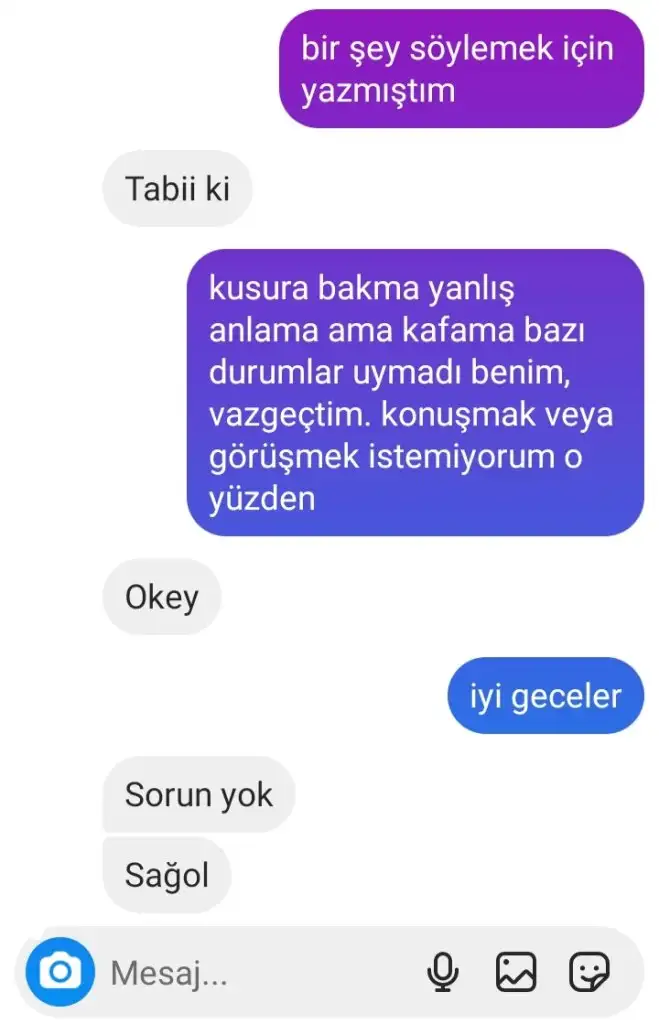The image size is (659, 1024).
Task: Record a voice message with the microphone
Action: [443, 971]
